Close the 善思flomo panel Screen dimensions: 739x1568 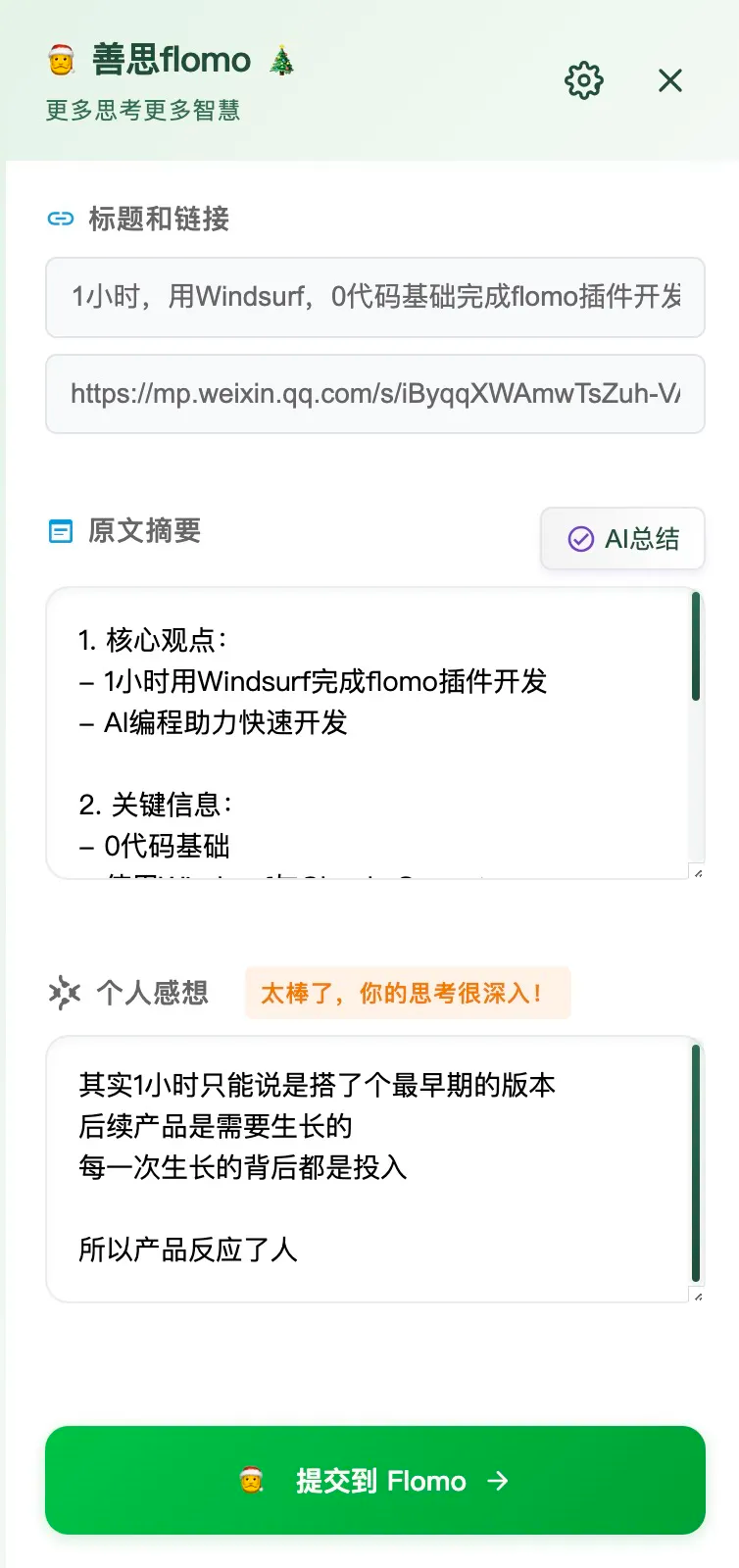coord(670,80)
